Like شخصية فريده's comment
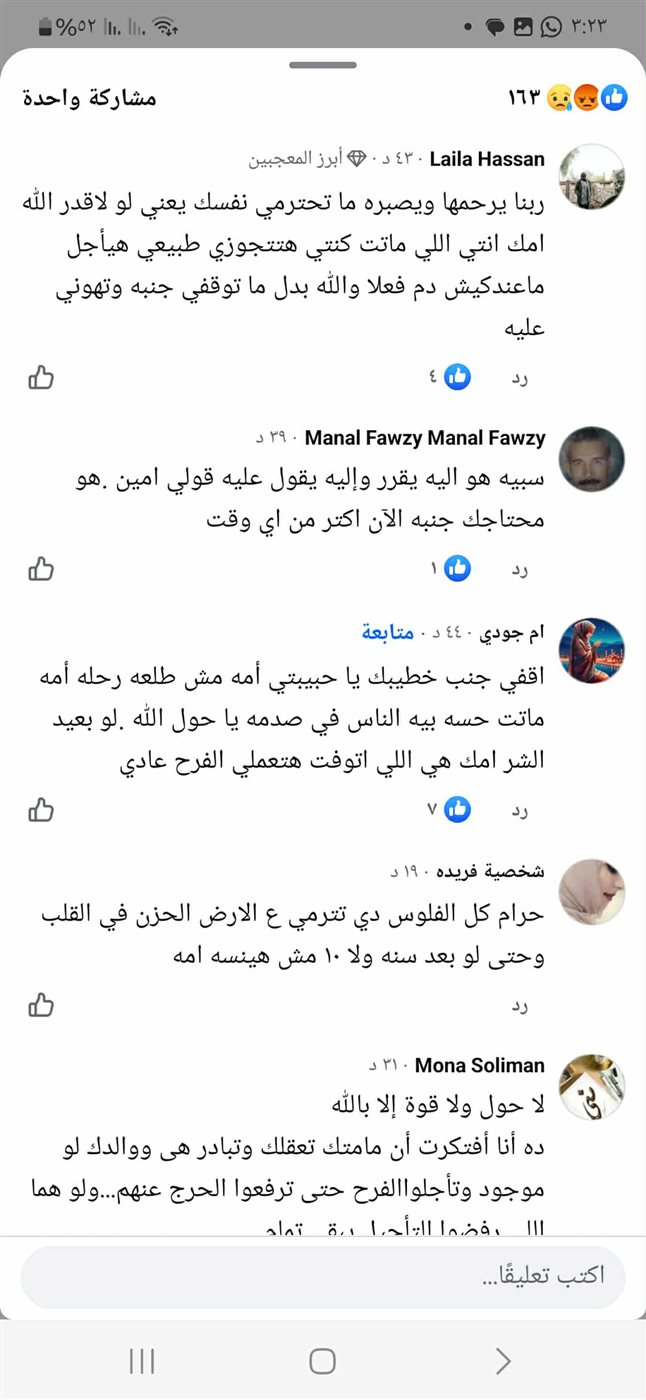646x1400 pixels. tap(41, 1003)
